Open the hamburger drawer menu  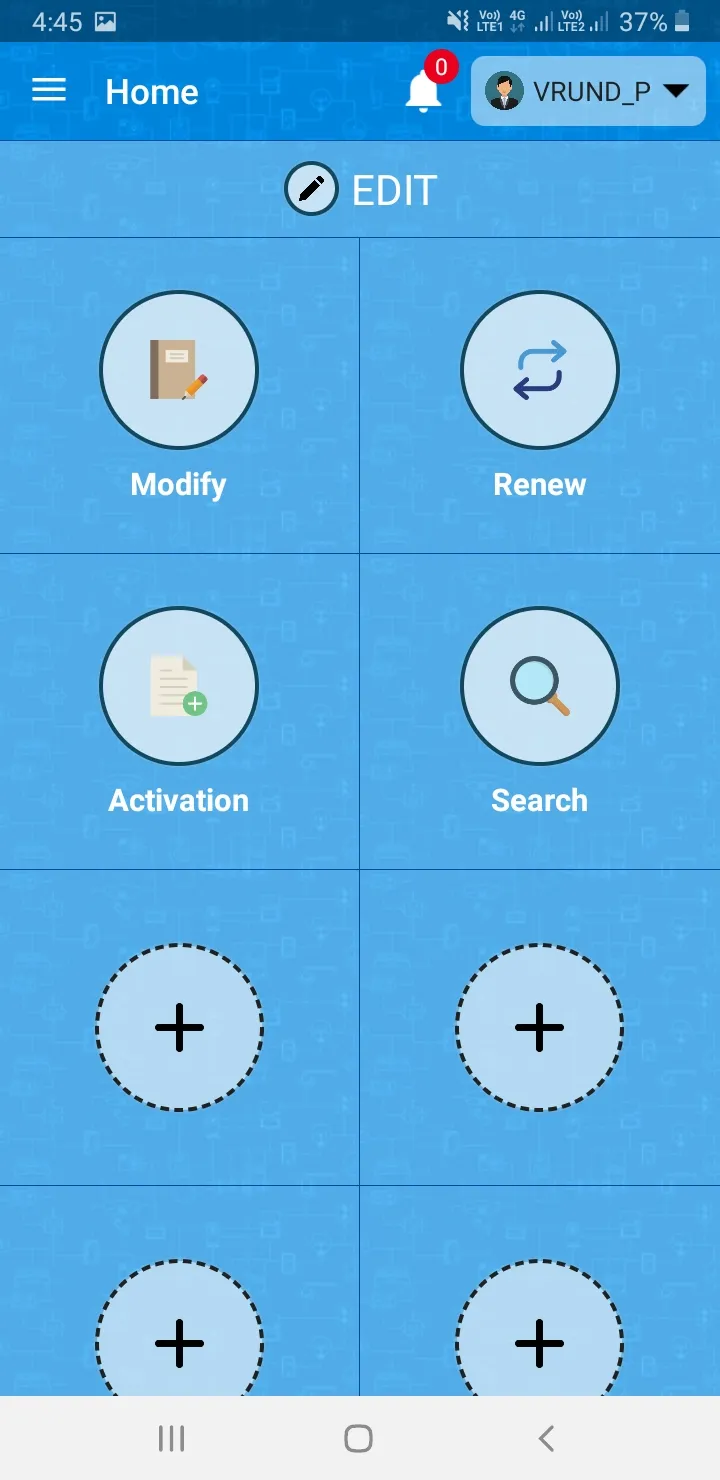[x=49, y=91]
